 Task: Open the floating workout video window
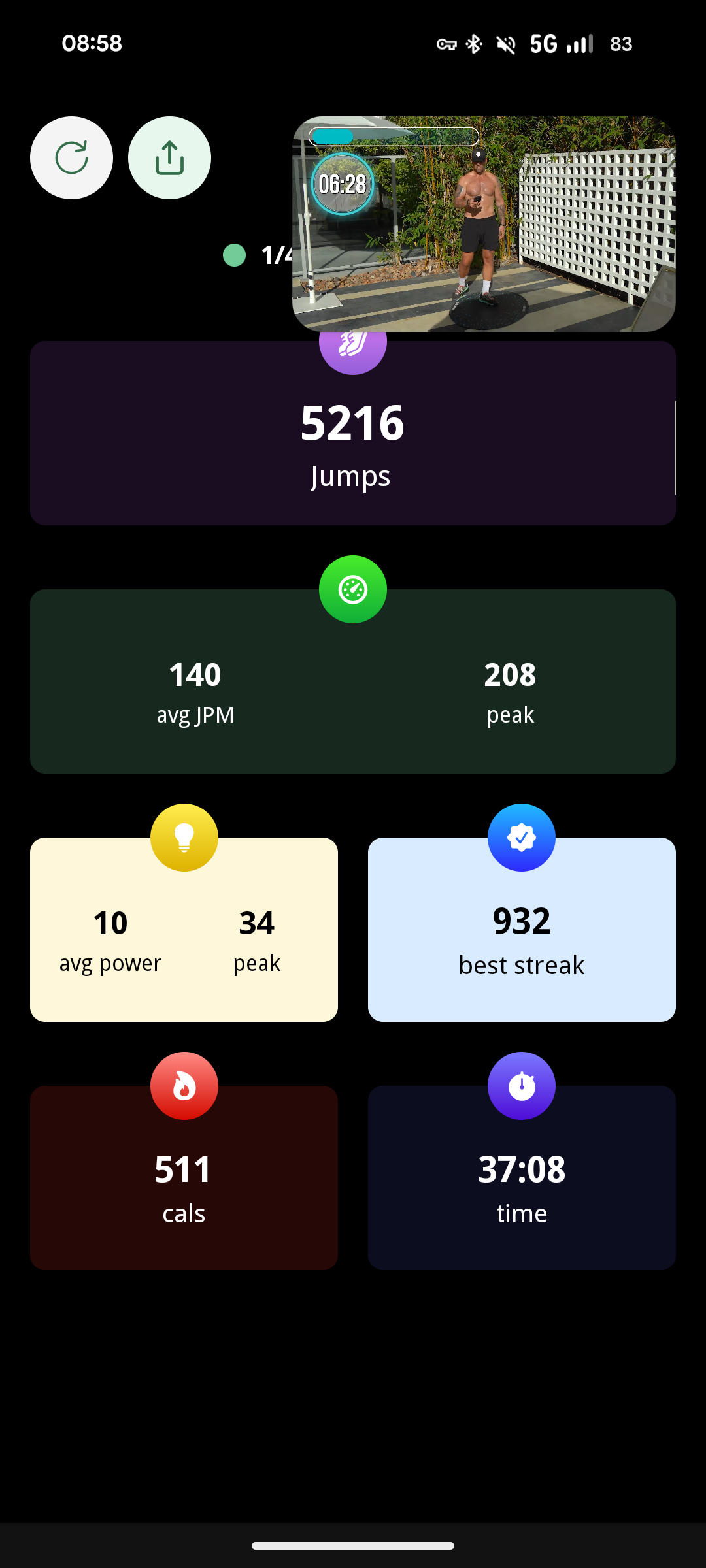484,224
